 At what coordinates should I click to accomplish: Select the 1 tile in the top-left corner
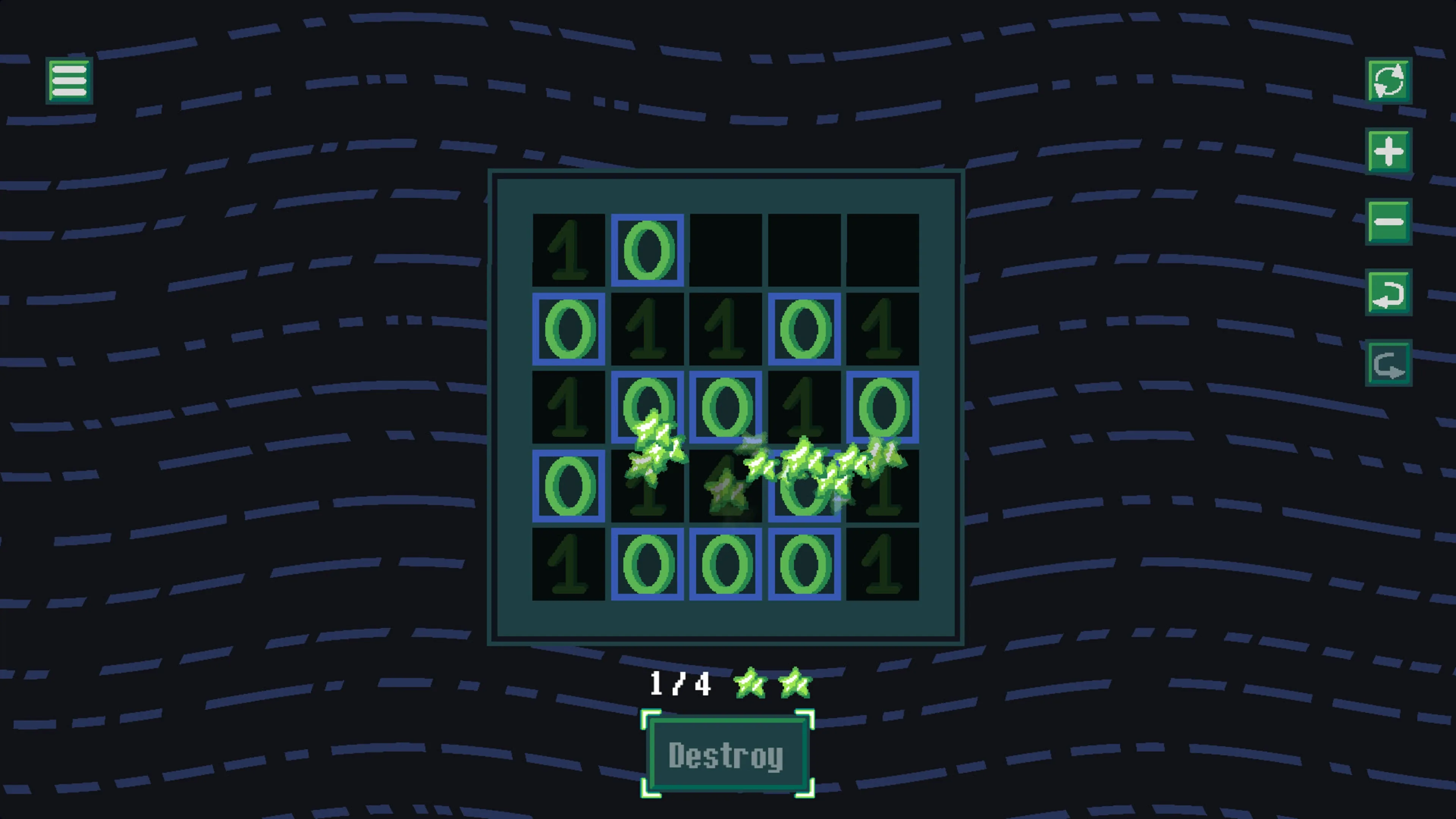point(569,250)
